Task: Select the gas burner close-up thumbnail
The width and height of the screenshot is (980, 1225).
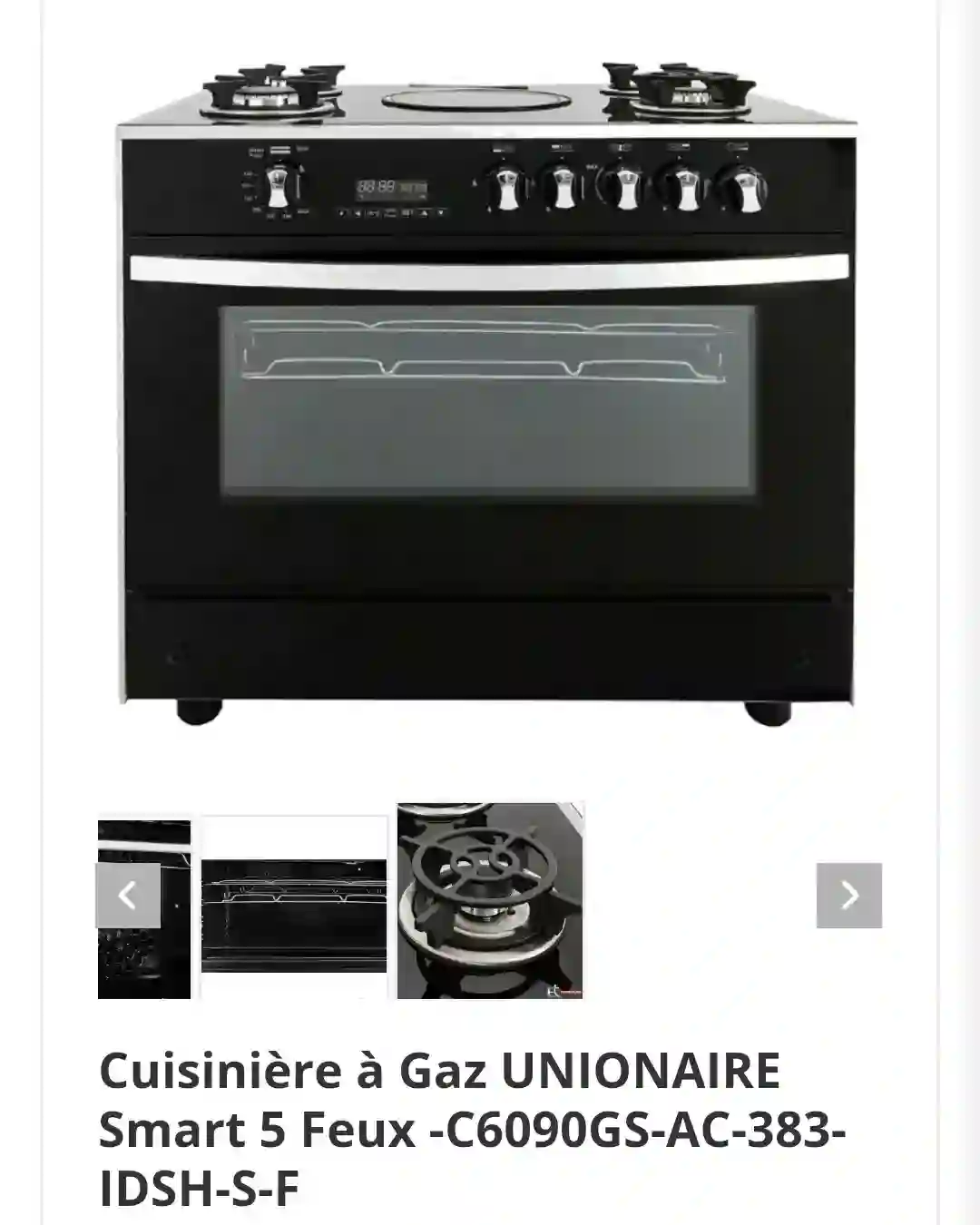Action: [x=490, y=901]
